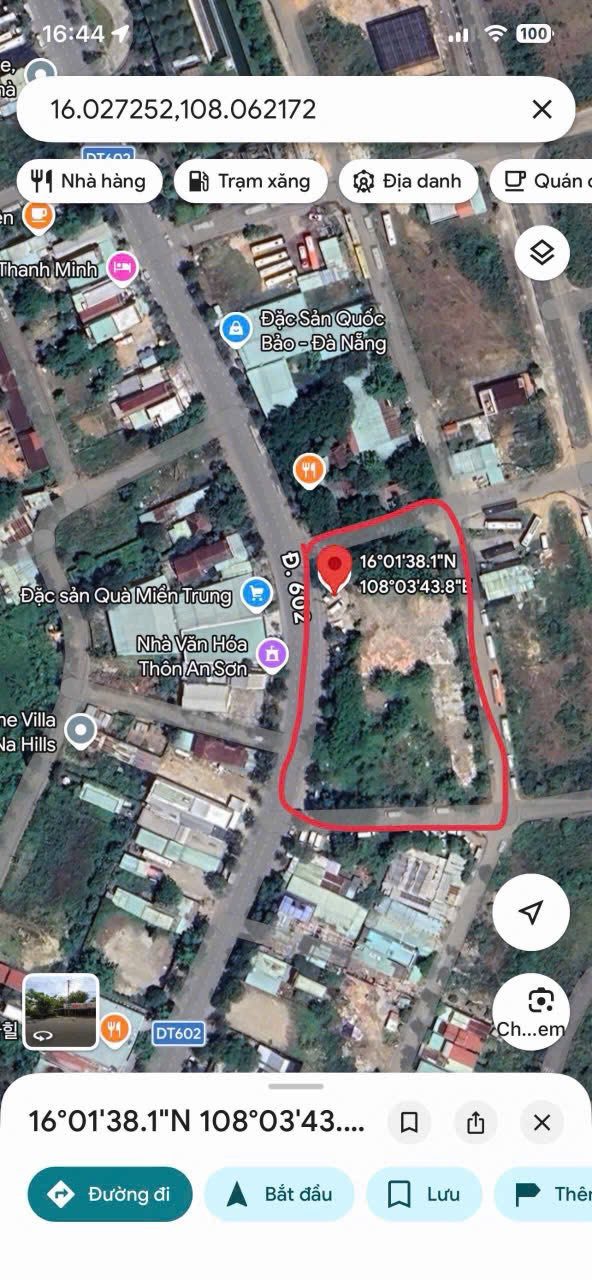The image size is (592, 1280).
Task: Share this pinned location
Action: tap(475, 1122)
